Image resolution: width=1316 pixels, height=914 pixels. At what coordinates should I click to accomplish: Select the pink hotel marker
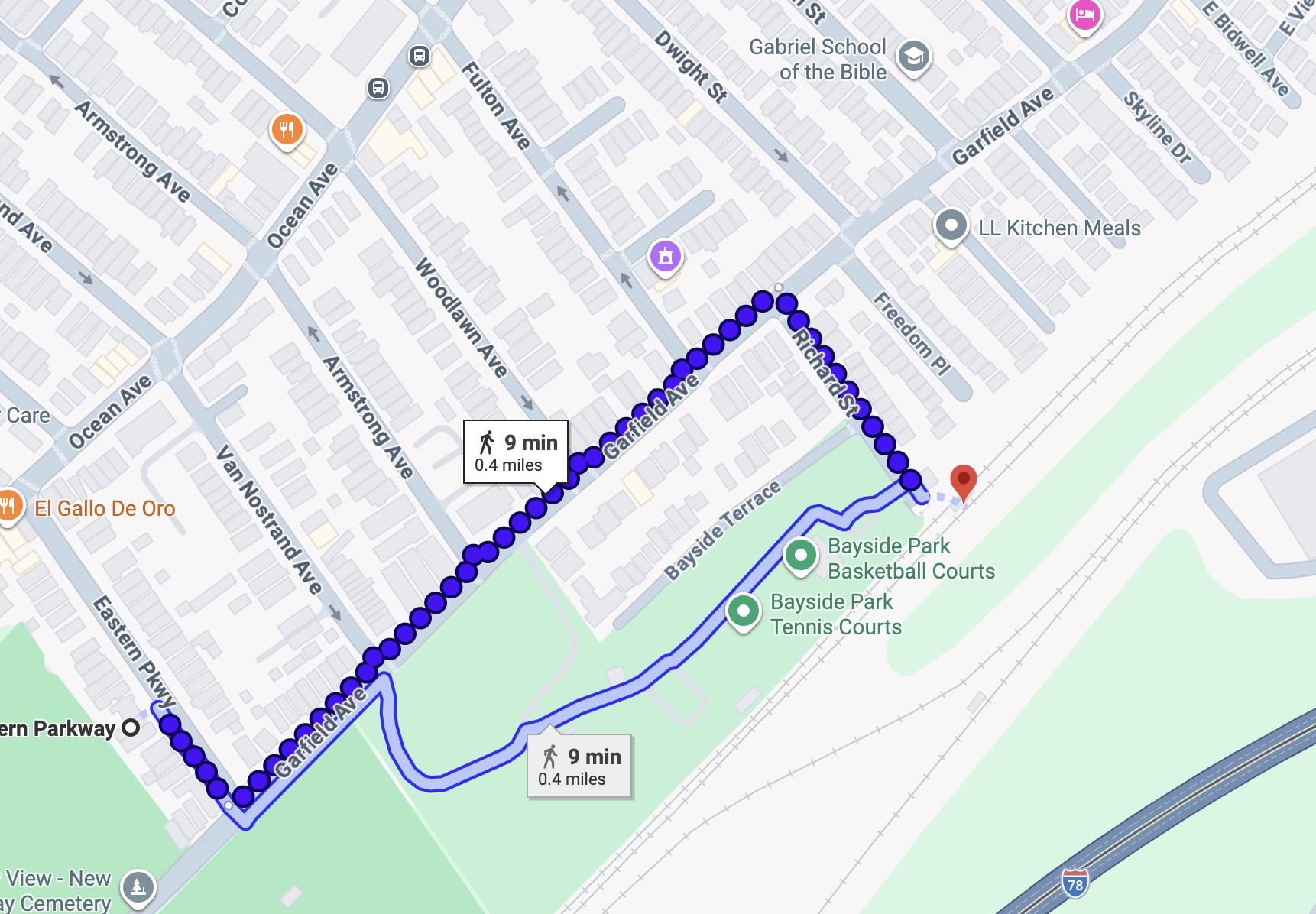pos(1084,15)
